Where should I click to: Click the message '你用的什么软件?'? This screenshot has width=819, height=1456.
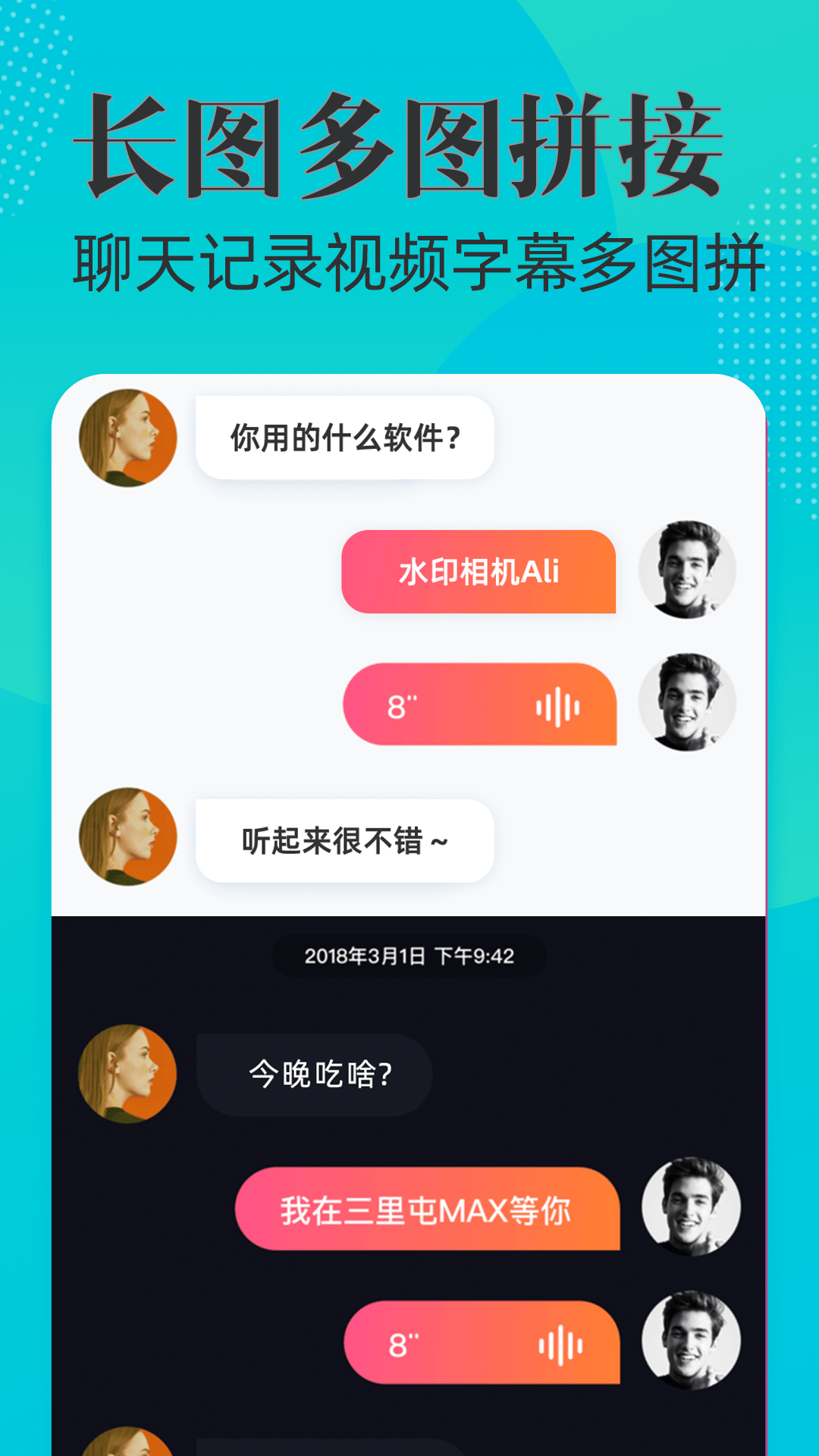pos(345,436)
